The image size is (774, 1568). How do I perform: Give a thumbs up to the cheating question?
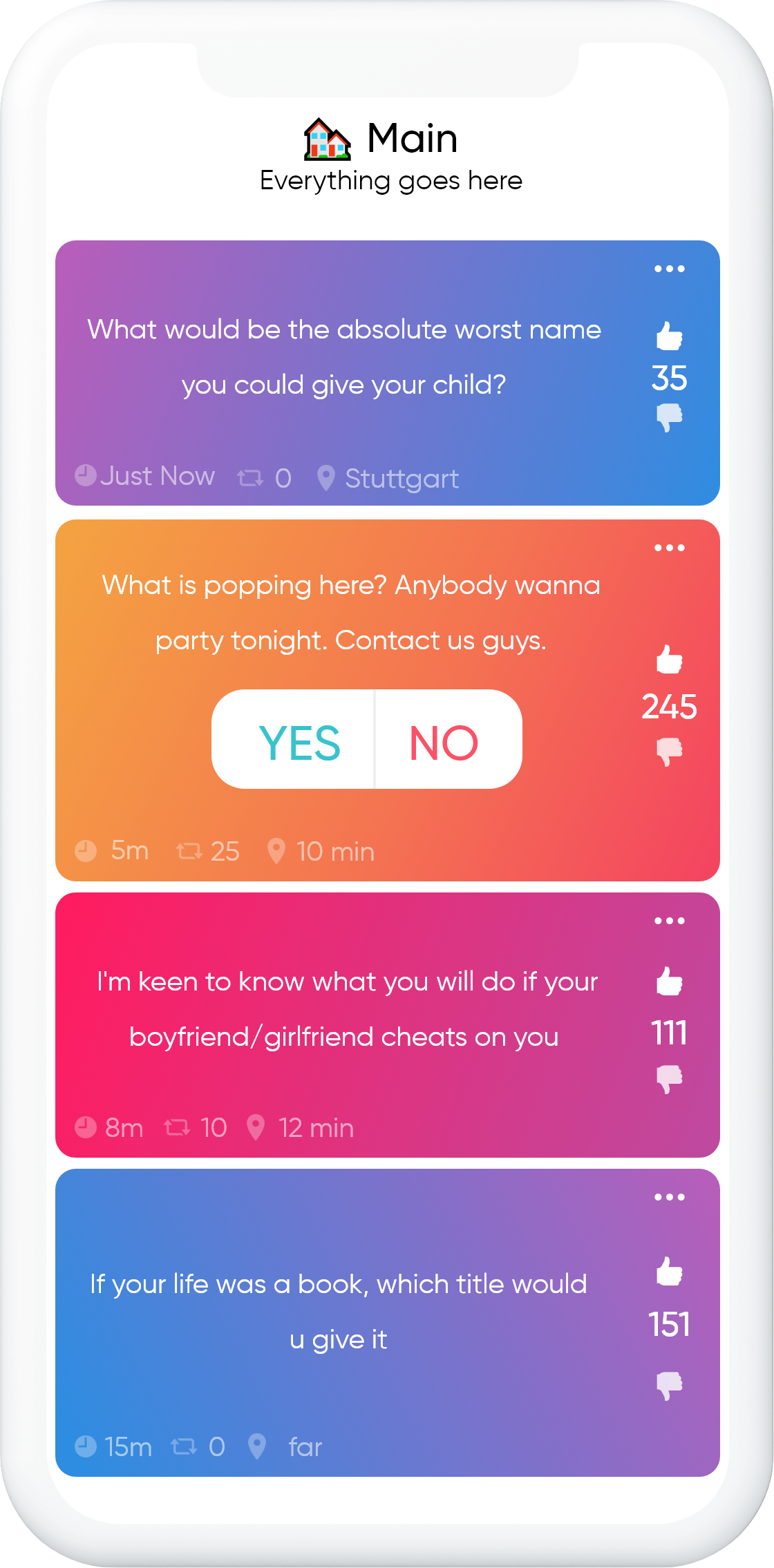[x=669, y=981]
